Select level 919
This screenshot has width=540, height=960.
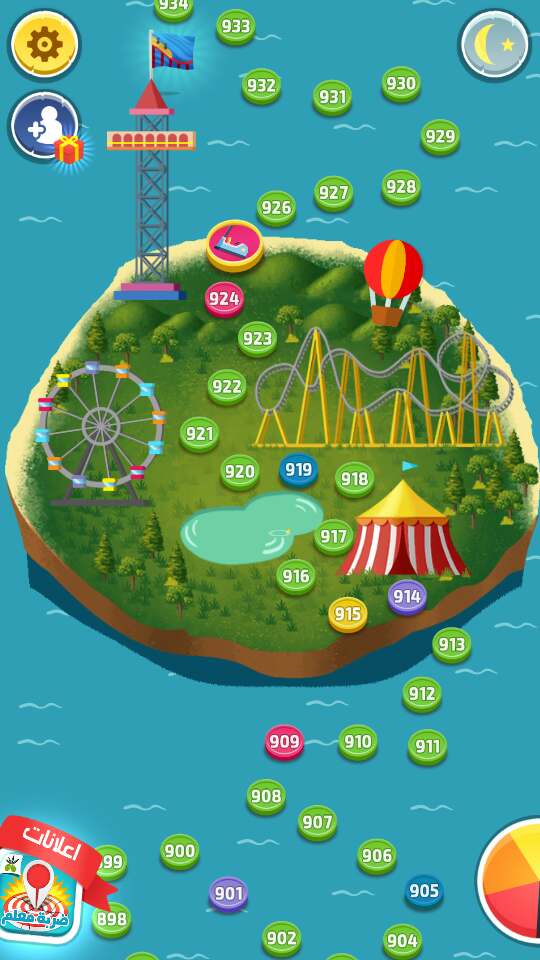click(298, 470)
